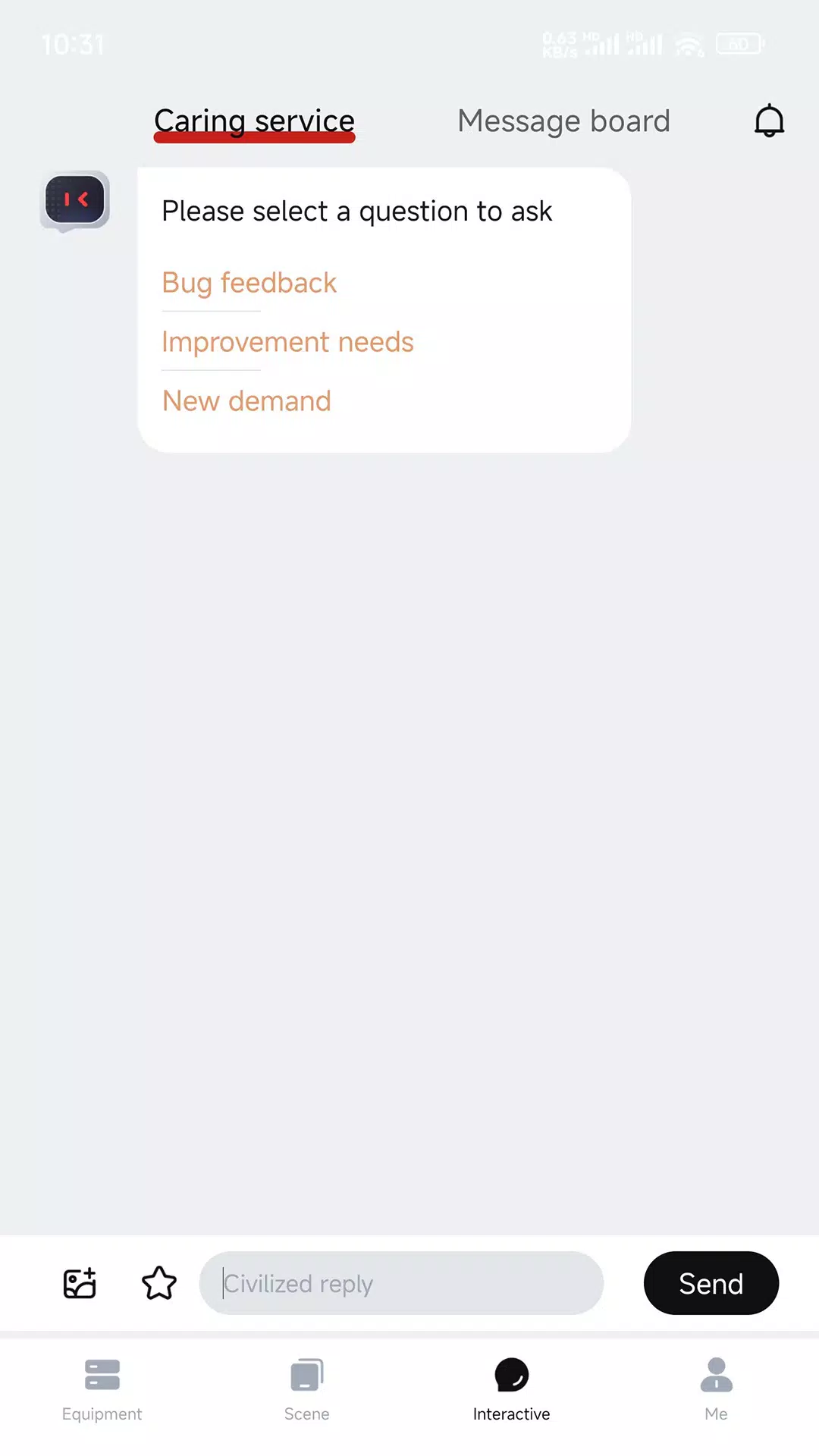Image resolution: width=819 pixels, height=1456 pixels.
Task: Select the Interactive chat bubble icon
Action: click(511, 1380)
